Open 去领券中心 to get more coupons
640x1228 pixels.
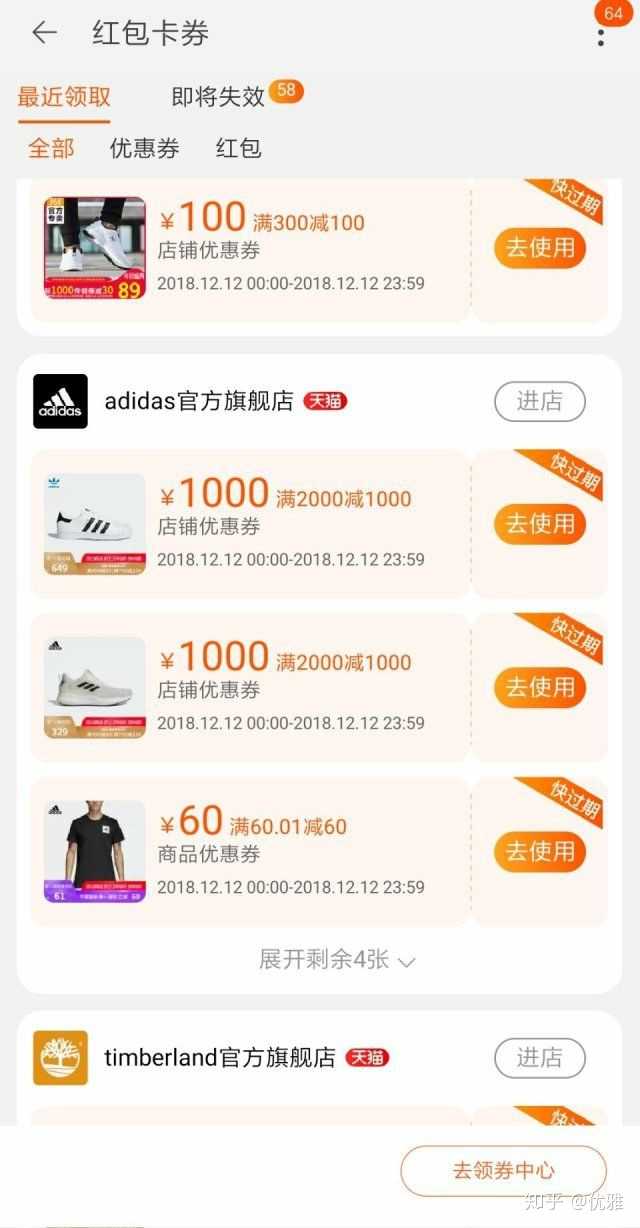coord(503,1171)
